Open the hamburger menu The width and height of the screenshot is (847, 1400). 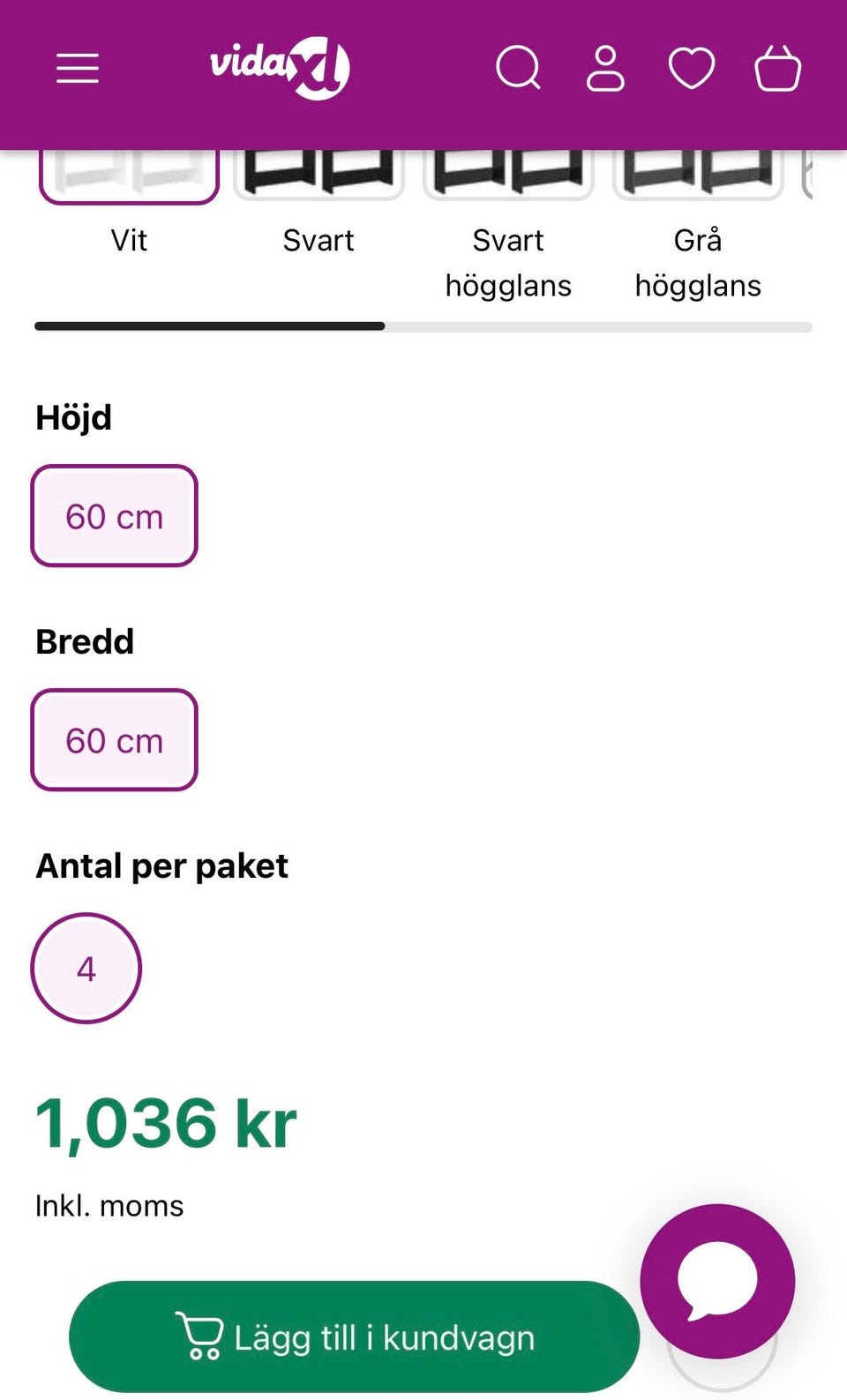point(78,68)
